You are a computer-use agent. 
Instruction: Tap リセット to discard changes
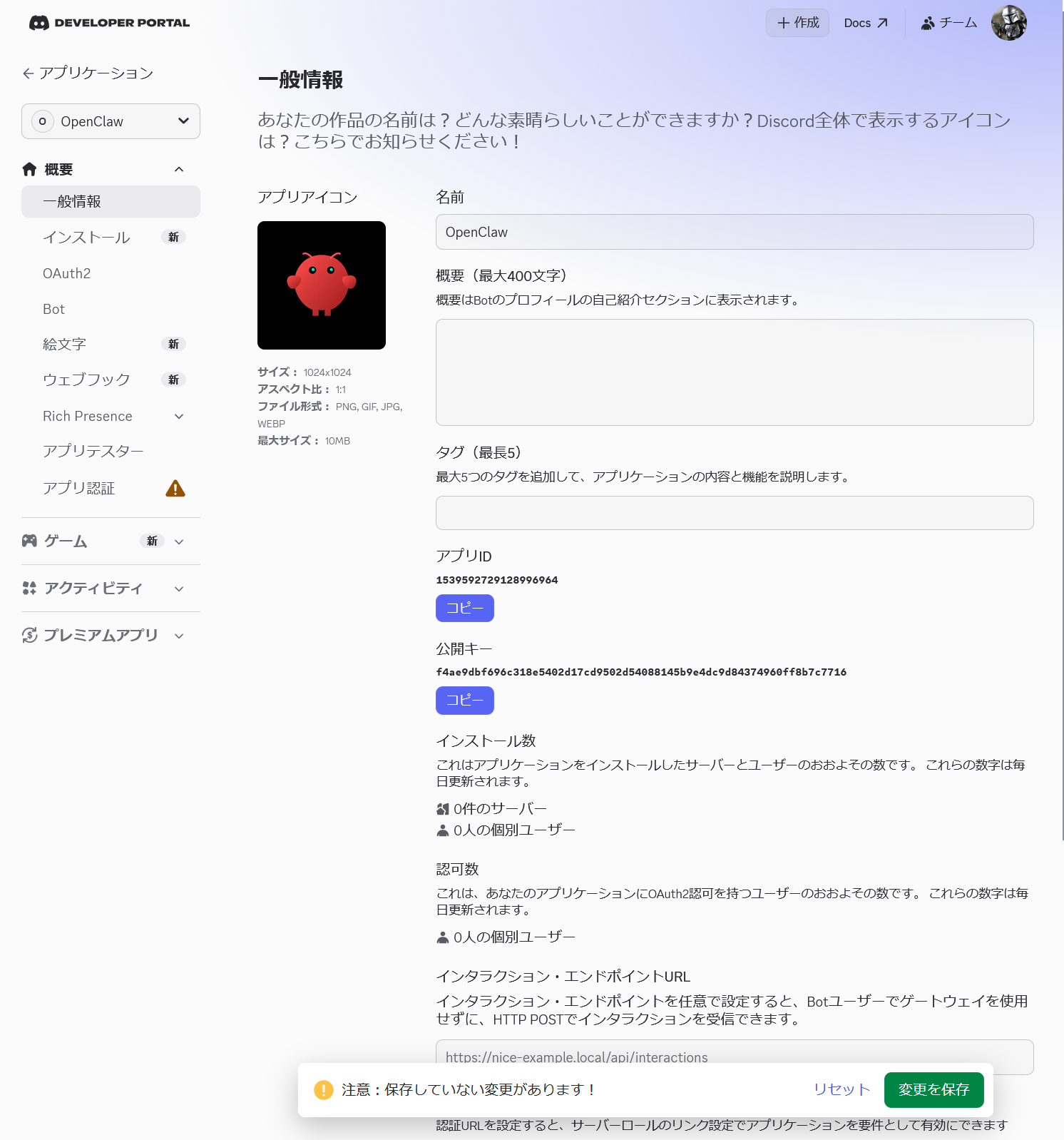(x=842, y=1089)
